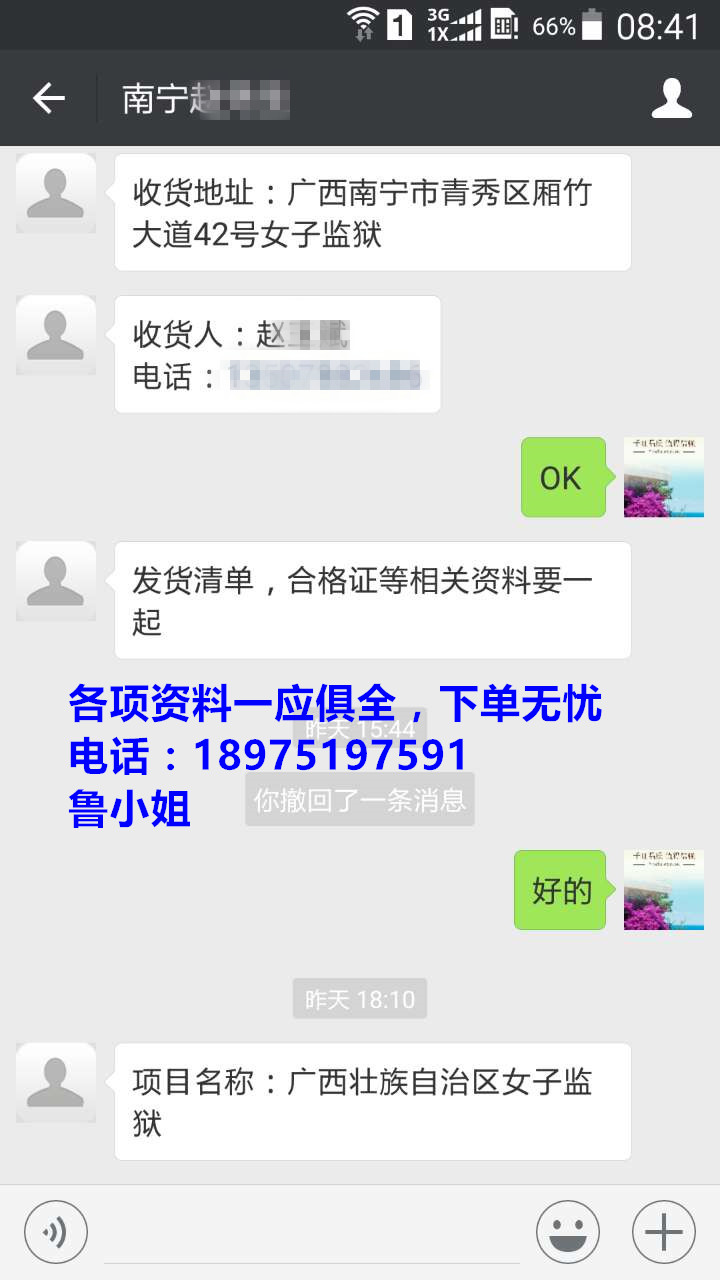Open avatar beside the 项目名称 message
This screenshot has width=720, height=1280.
pos(56,1082)
